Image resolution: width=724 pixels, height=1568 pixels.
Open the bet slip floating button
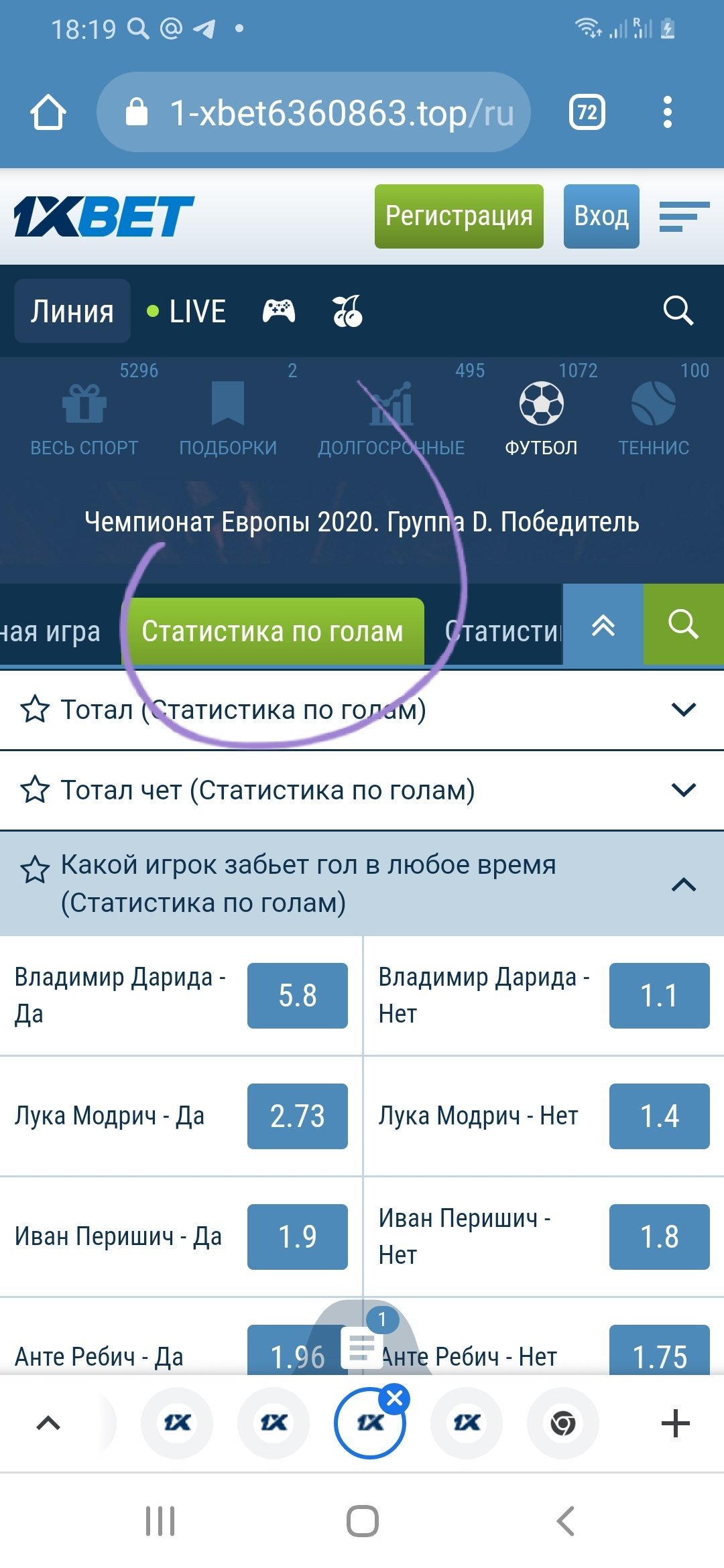point(363,1346)
